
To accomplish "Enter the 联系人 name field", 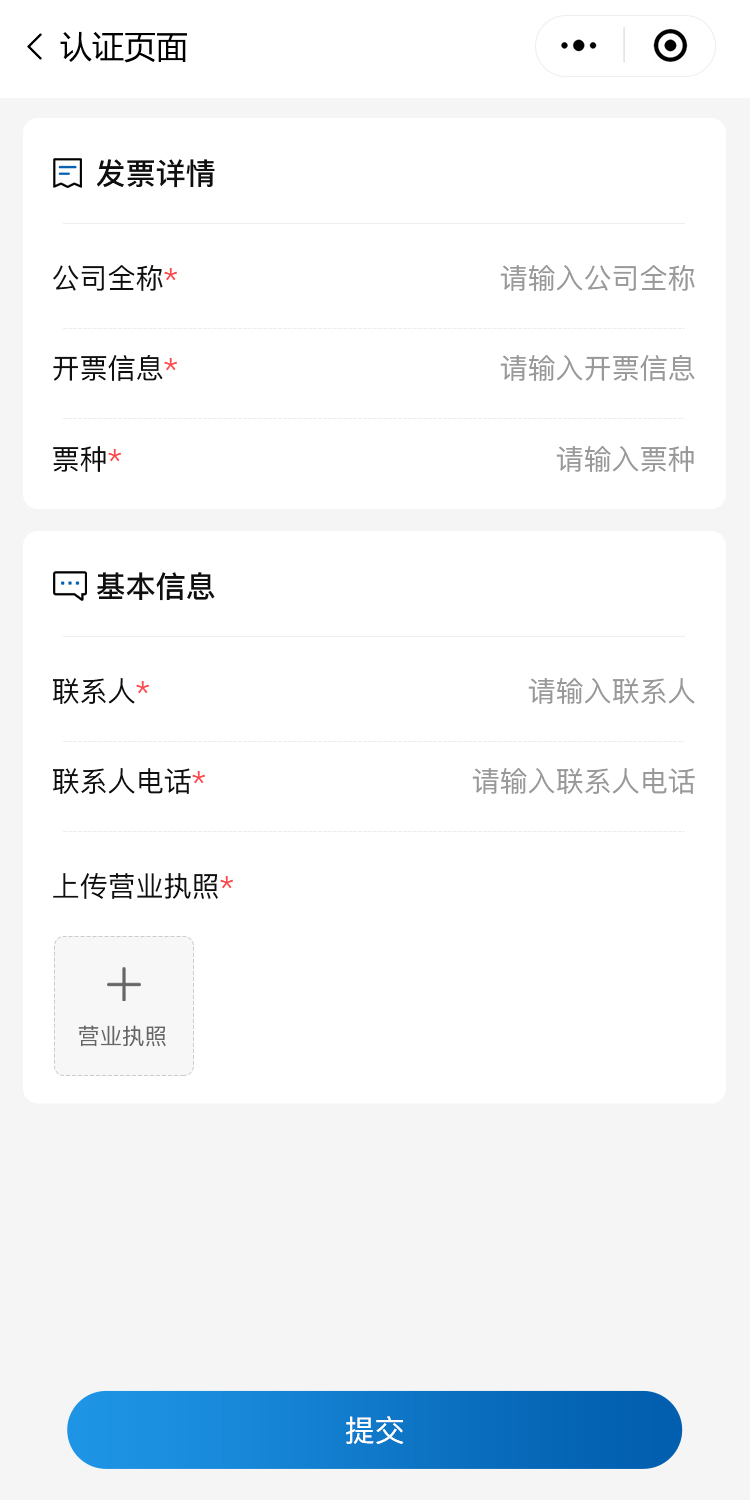I will click(x=611, y=691).
